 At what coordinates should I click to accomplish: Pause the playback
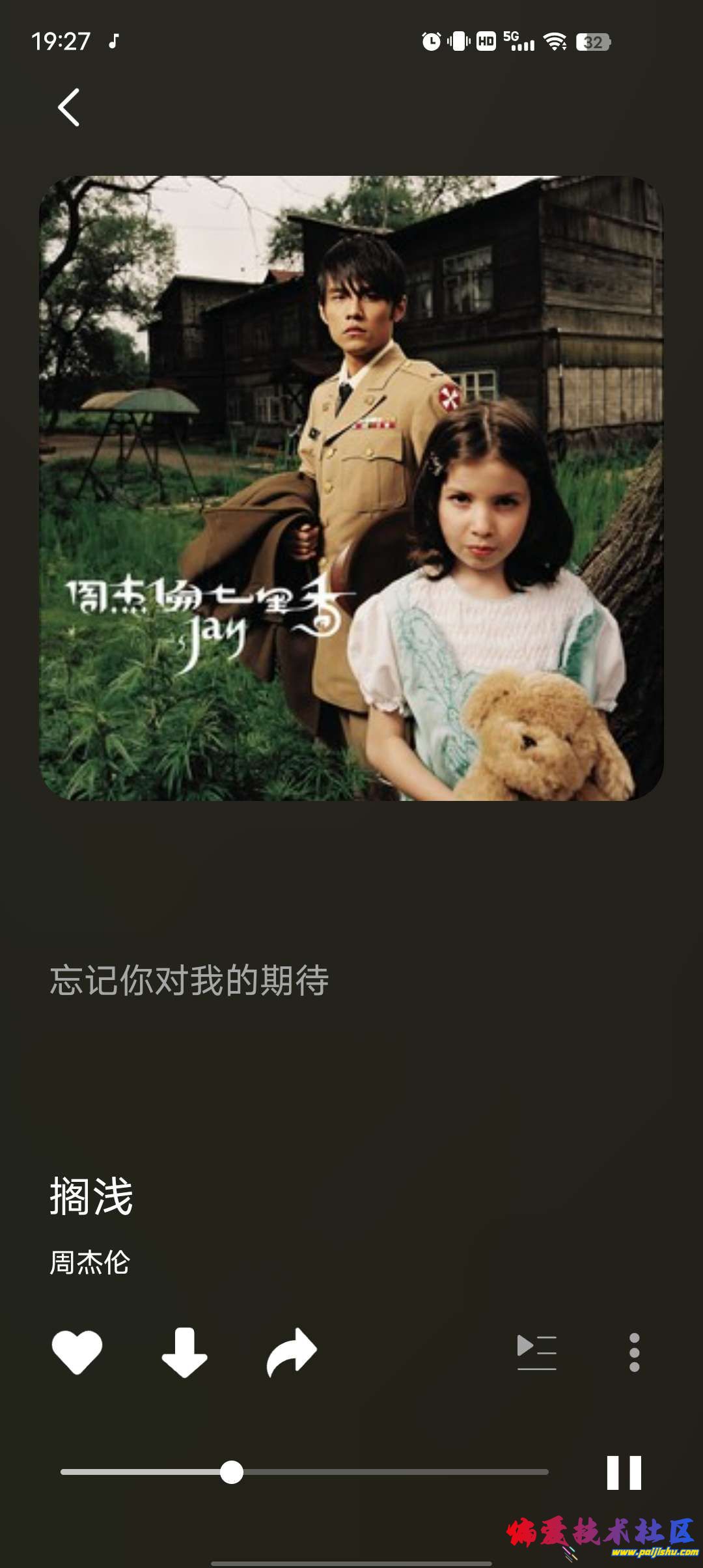click(x=624, y=1472)
